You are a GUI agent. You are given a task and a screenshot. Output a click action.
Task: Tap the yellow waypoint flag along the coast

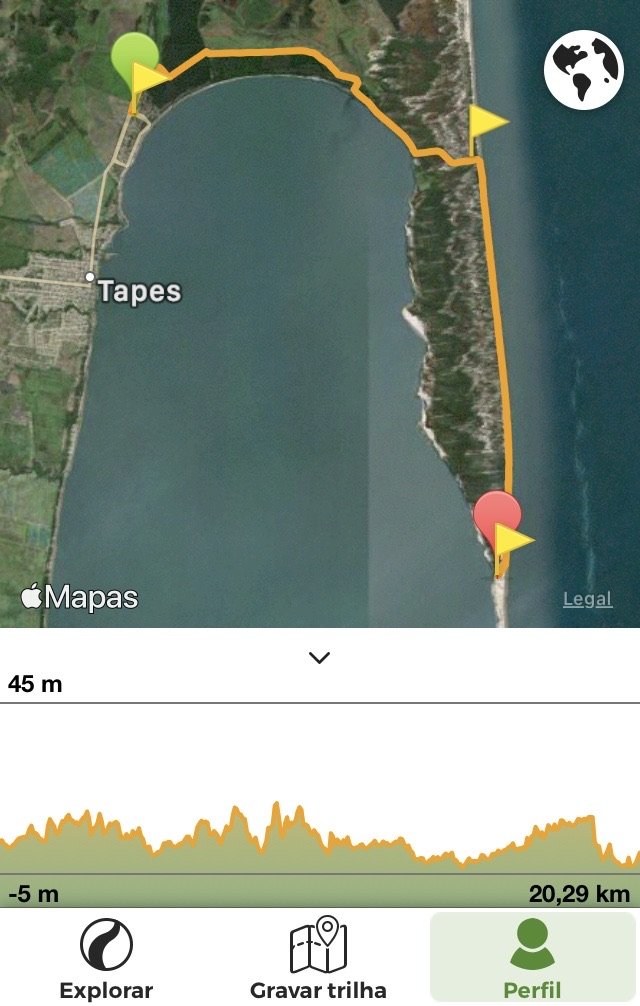pos(487,124)
